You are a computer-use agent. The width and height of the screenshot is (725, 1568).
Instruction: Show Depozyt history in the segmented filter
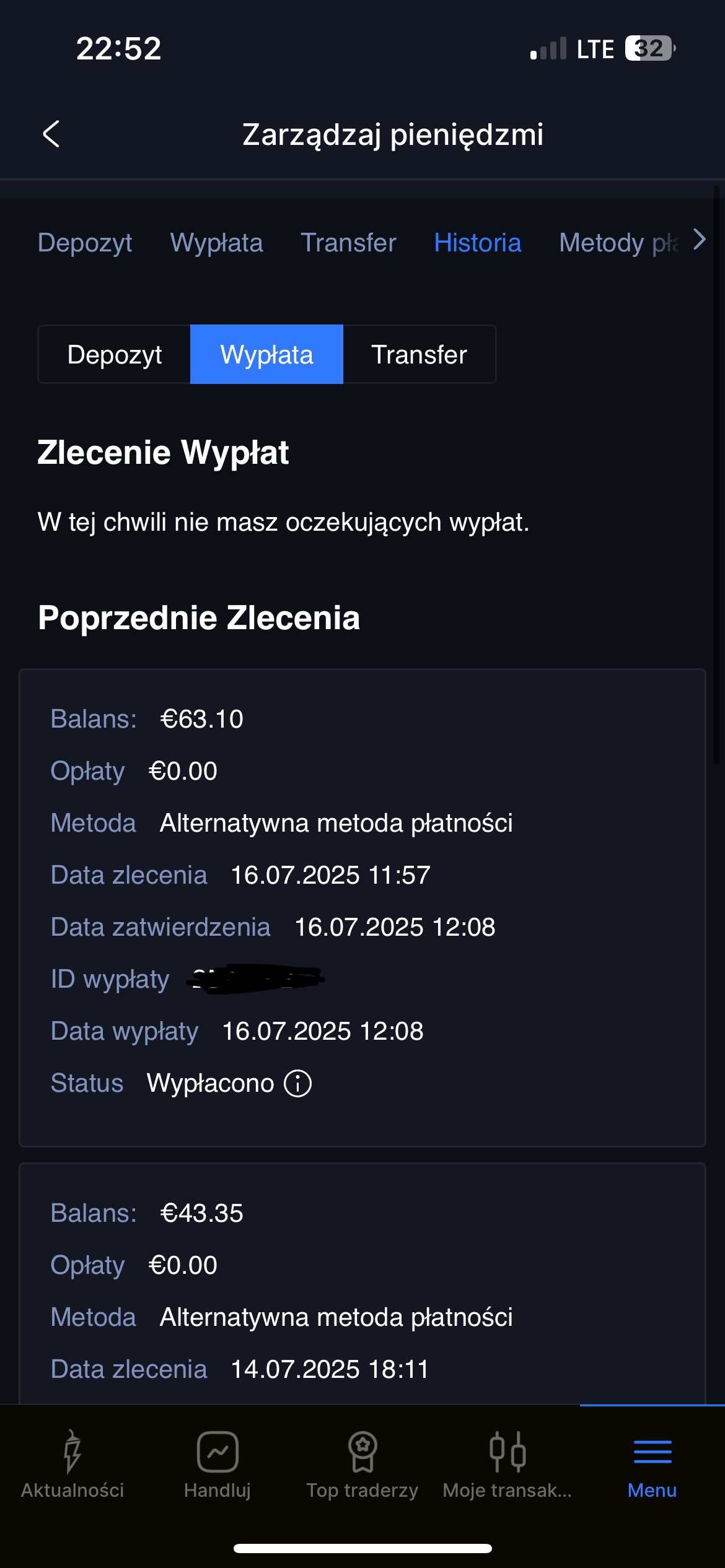tap(115, 354)
